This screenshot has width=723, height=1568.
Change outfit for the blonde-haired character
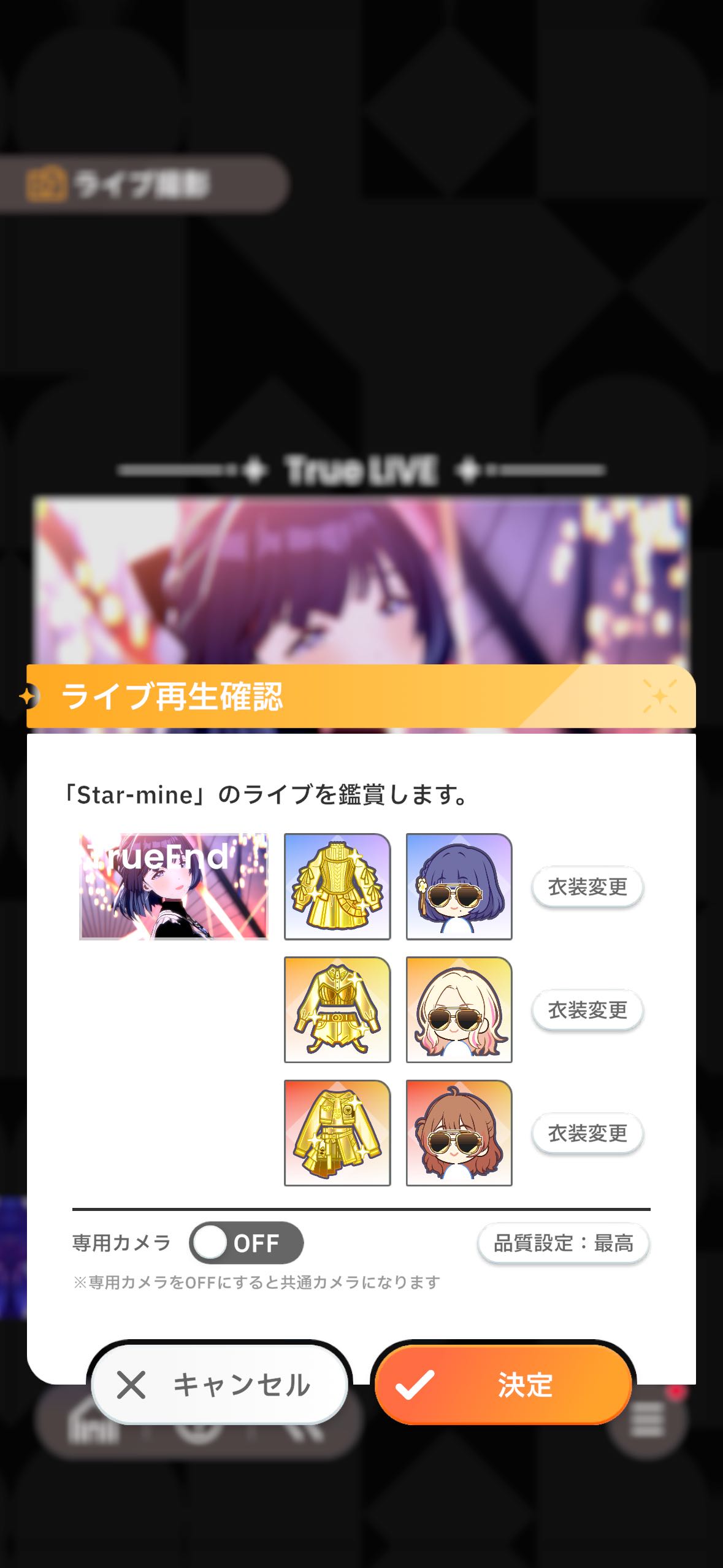pyautogui.click(x=587, y=1010)
